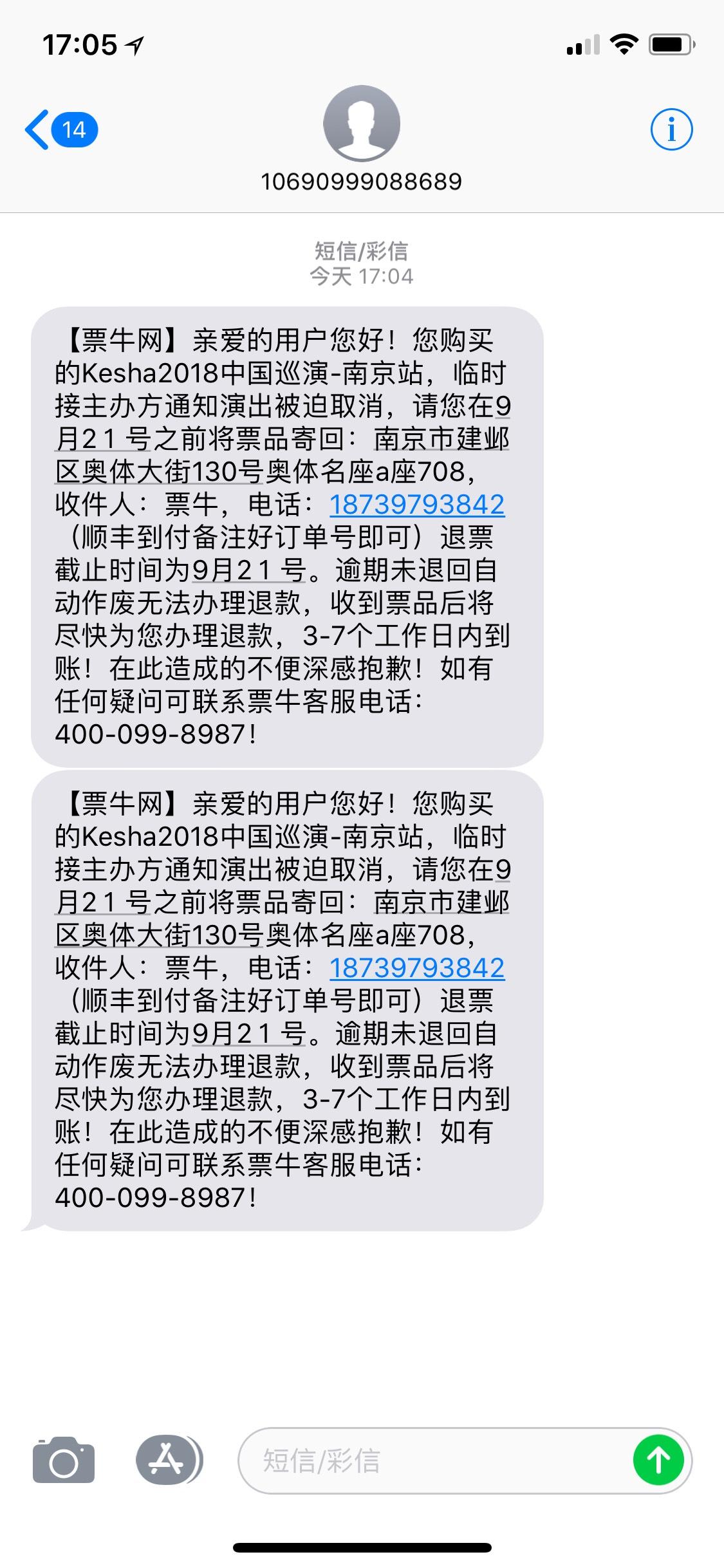Open the camera to attach a photo
This screenshot has height=1568, width=724.
click(x=64, y=1461)
